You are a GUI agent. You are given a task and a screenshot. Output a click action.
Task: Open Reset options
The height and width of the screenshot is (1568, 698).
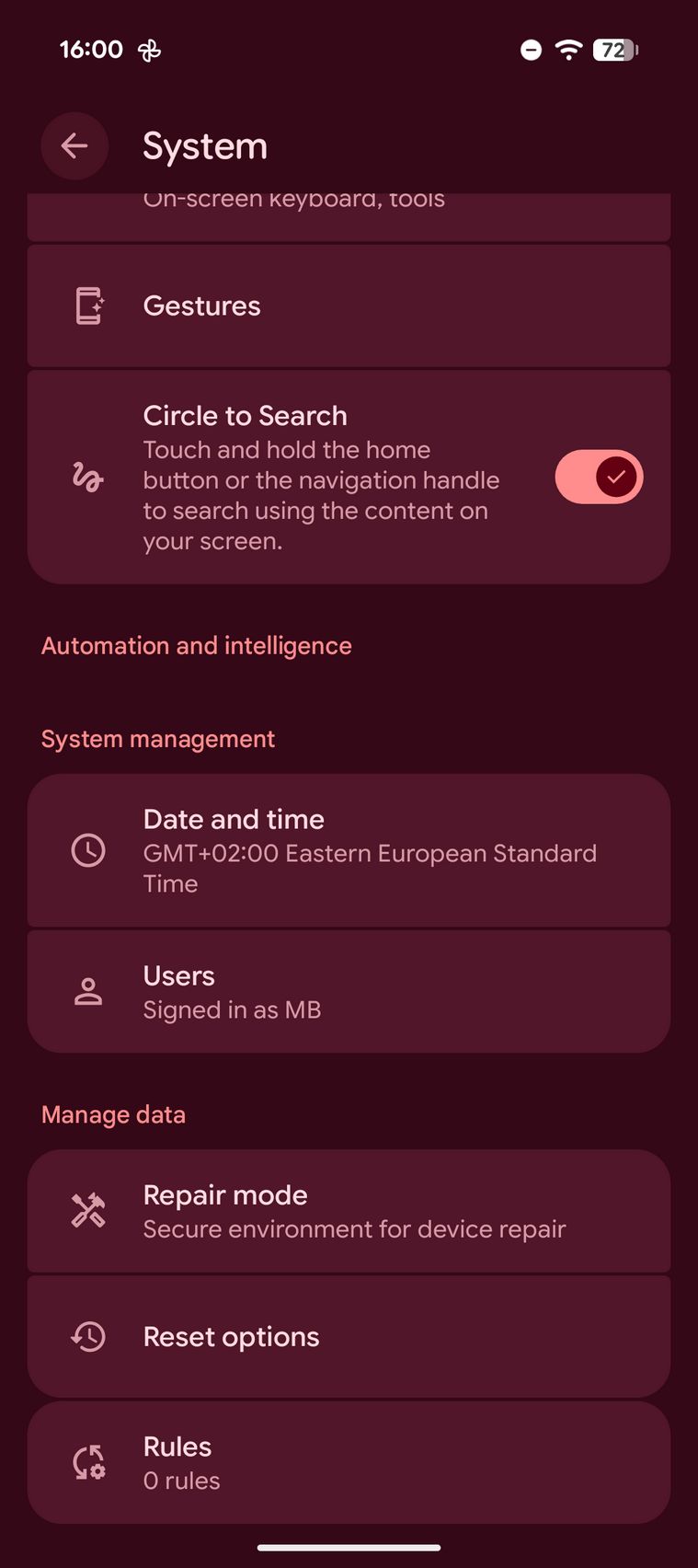(349, 1336)
